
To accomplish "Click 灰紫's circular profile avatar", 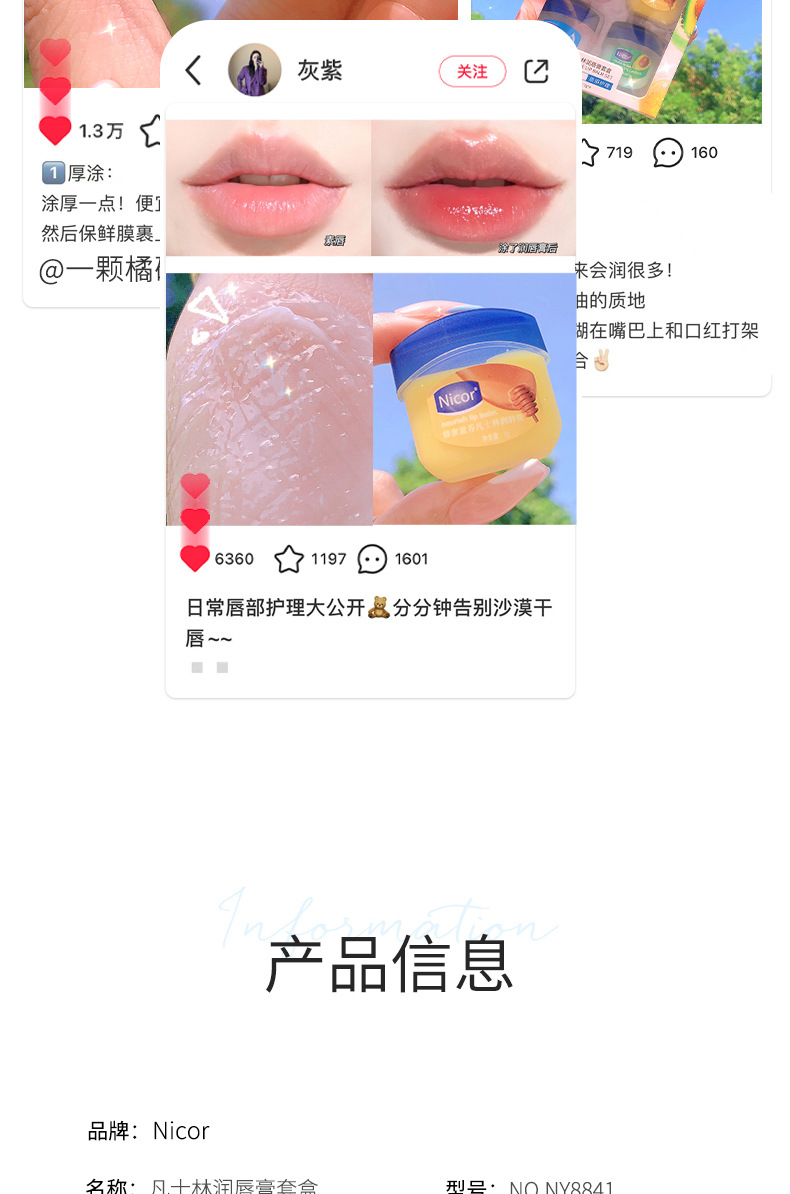I will coord(255,71).
